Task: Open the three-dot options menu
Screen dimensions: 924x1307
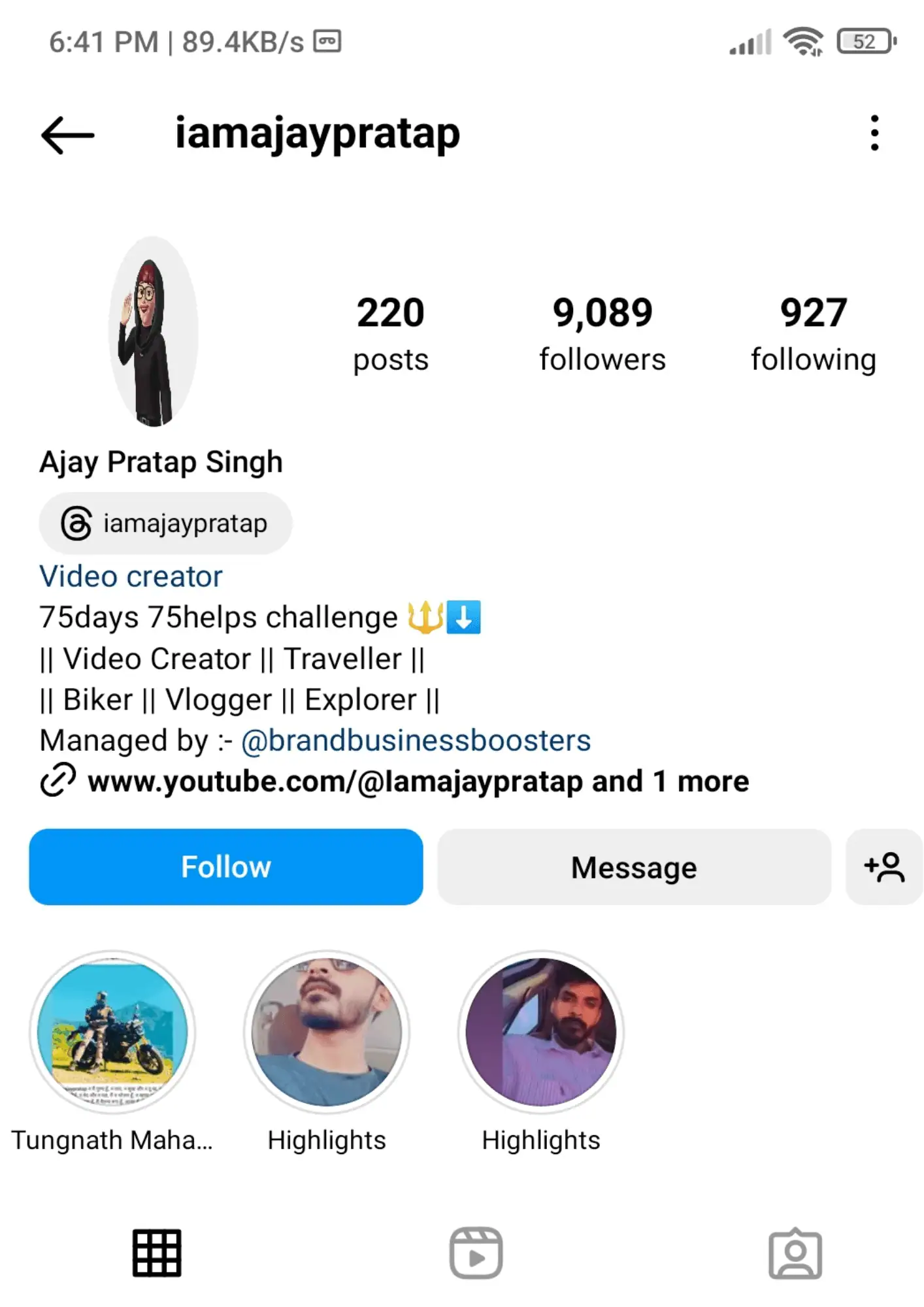Action: 874,133
